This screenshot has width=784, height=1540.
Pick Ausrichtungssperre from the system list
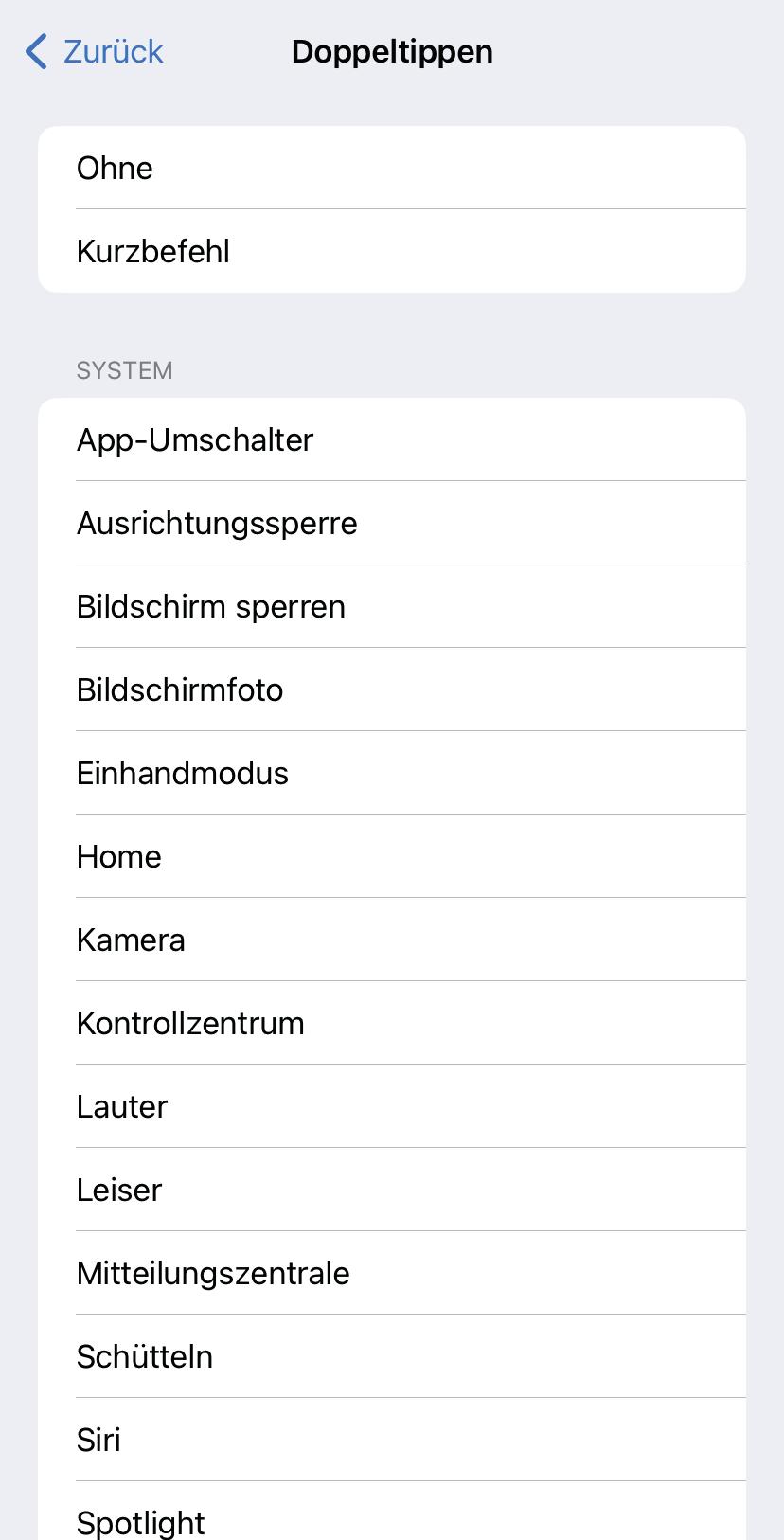pyautogui.click(x=392, y=523)
